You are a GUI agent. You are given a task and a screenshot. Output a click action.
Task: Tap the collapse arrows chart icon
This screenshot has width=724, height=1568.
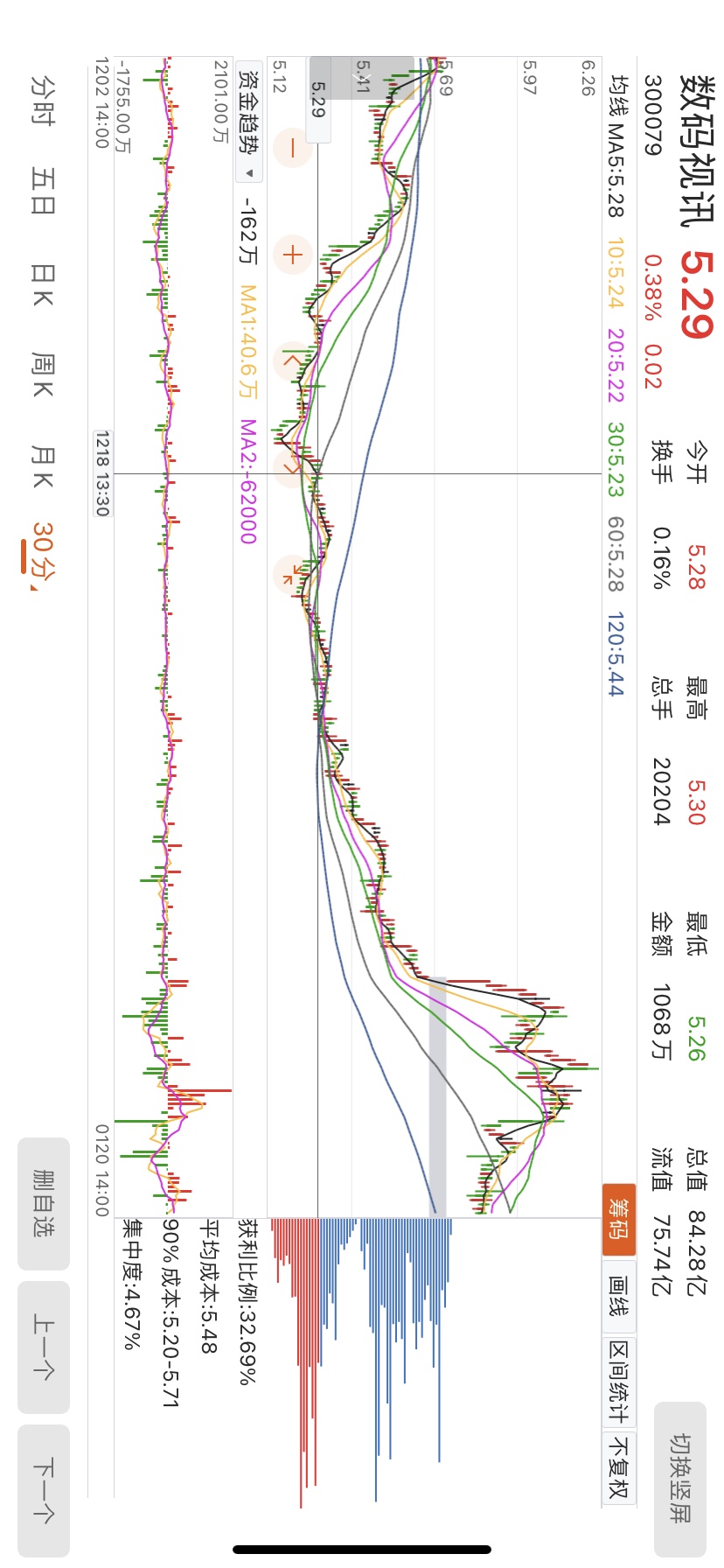point(292,574)
